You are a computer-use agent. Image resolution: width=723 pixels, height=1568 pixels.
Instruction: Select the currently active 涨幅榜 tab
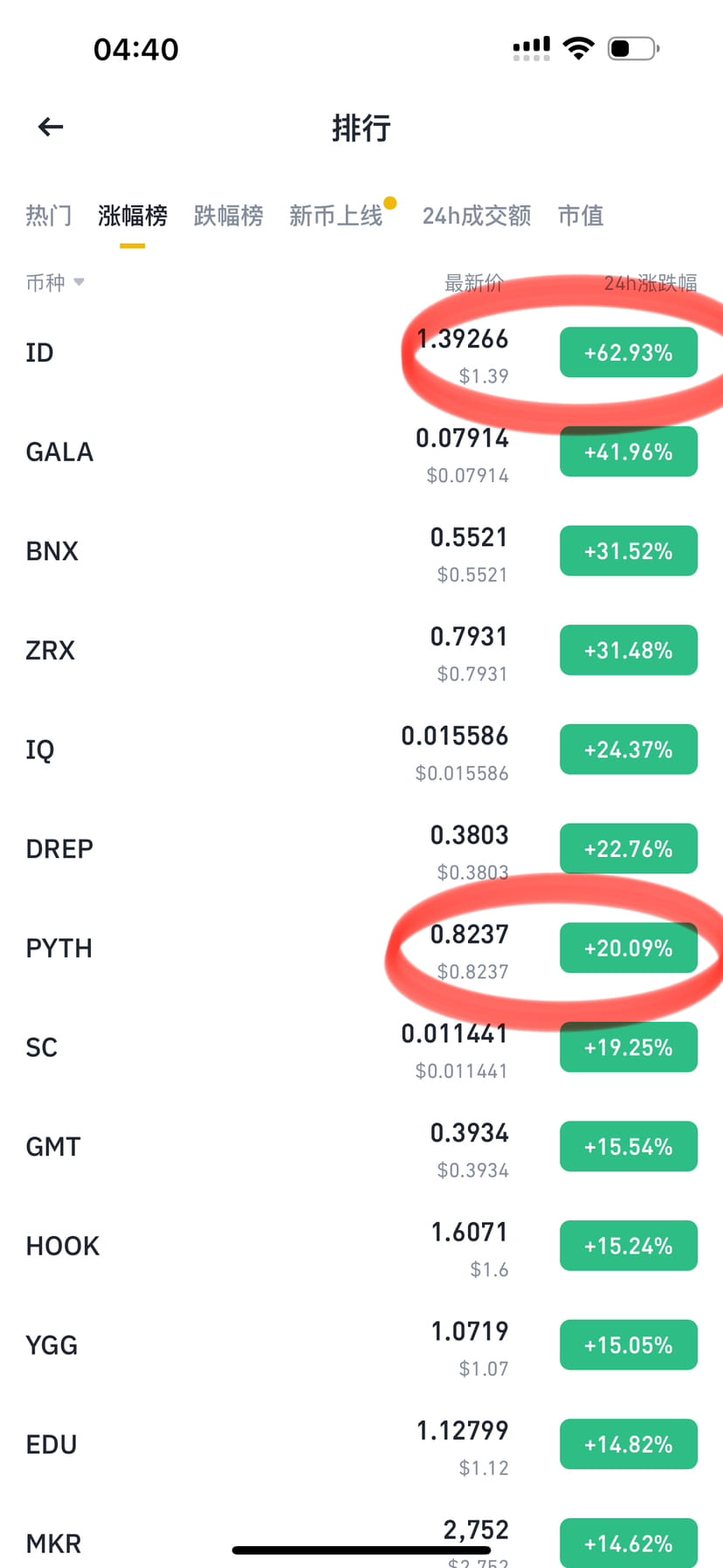(x=132, y=217)
